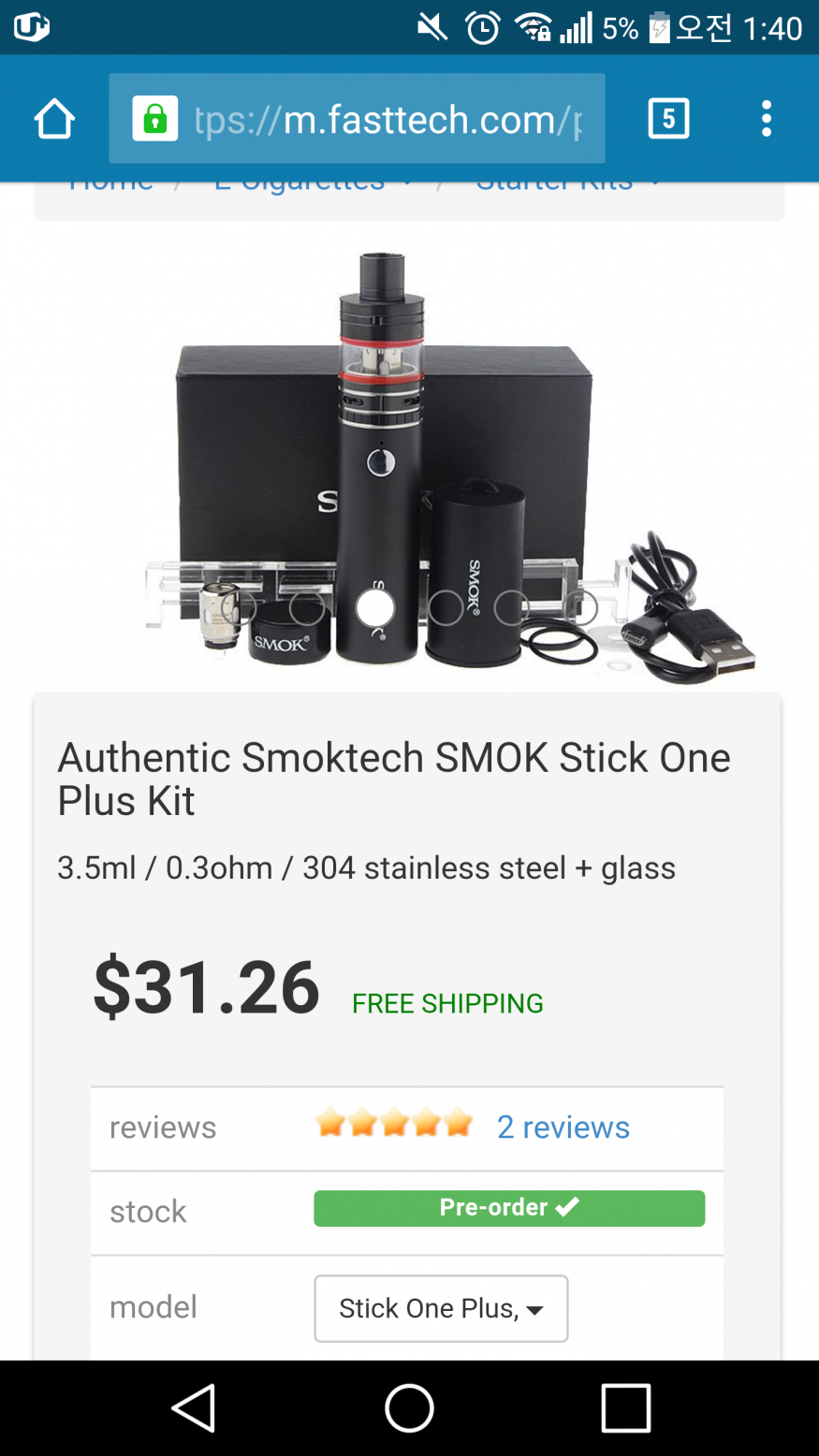Open recent apps from navigation bar
This screenshot has width=819, height=1456.
625,1408
